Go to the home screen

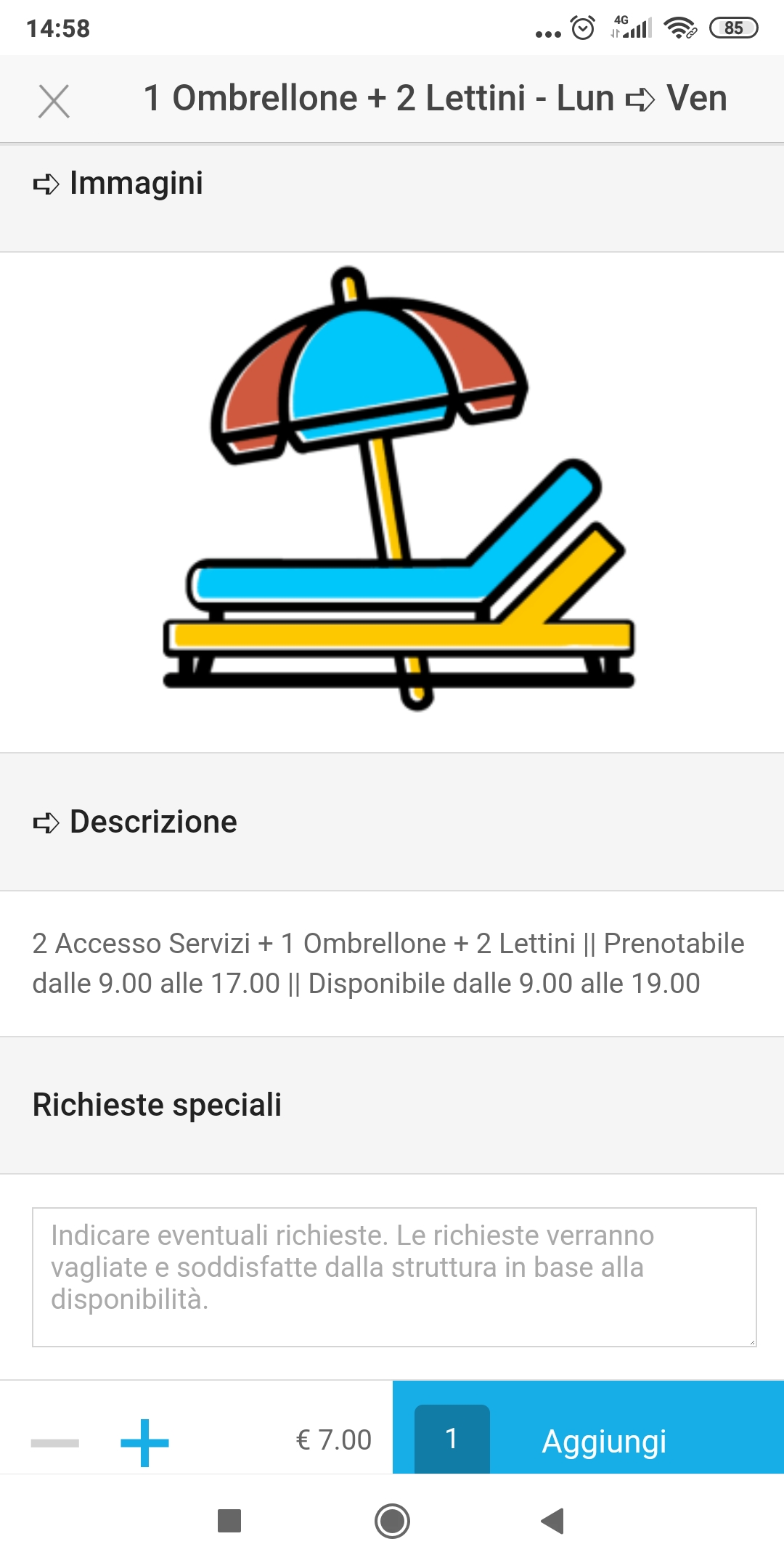point(392,1521)
